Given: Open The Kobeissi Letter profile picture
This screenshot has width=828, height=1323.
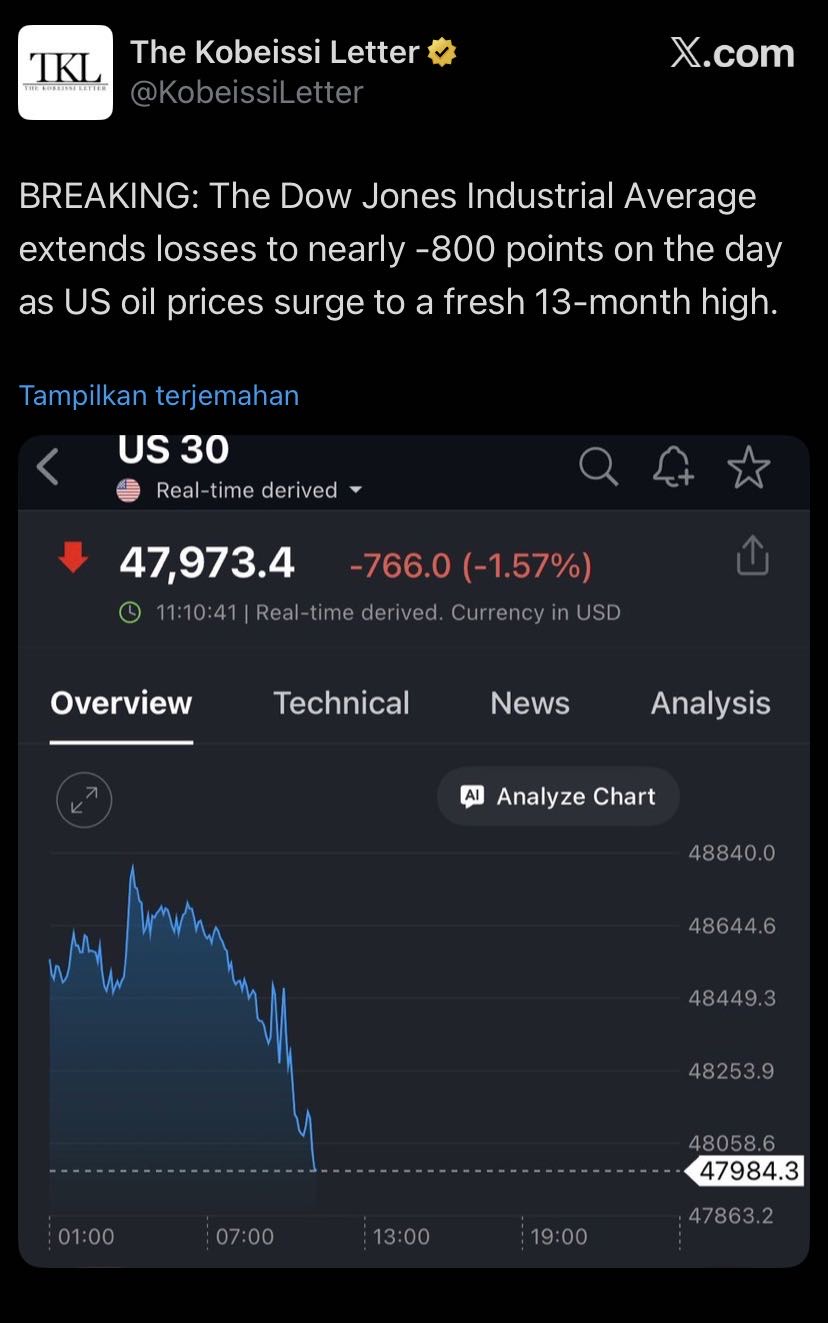Looking at the screenshot, I should (x=66, y=73).
